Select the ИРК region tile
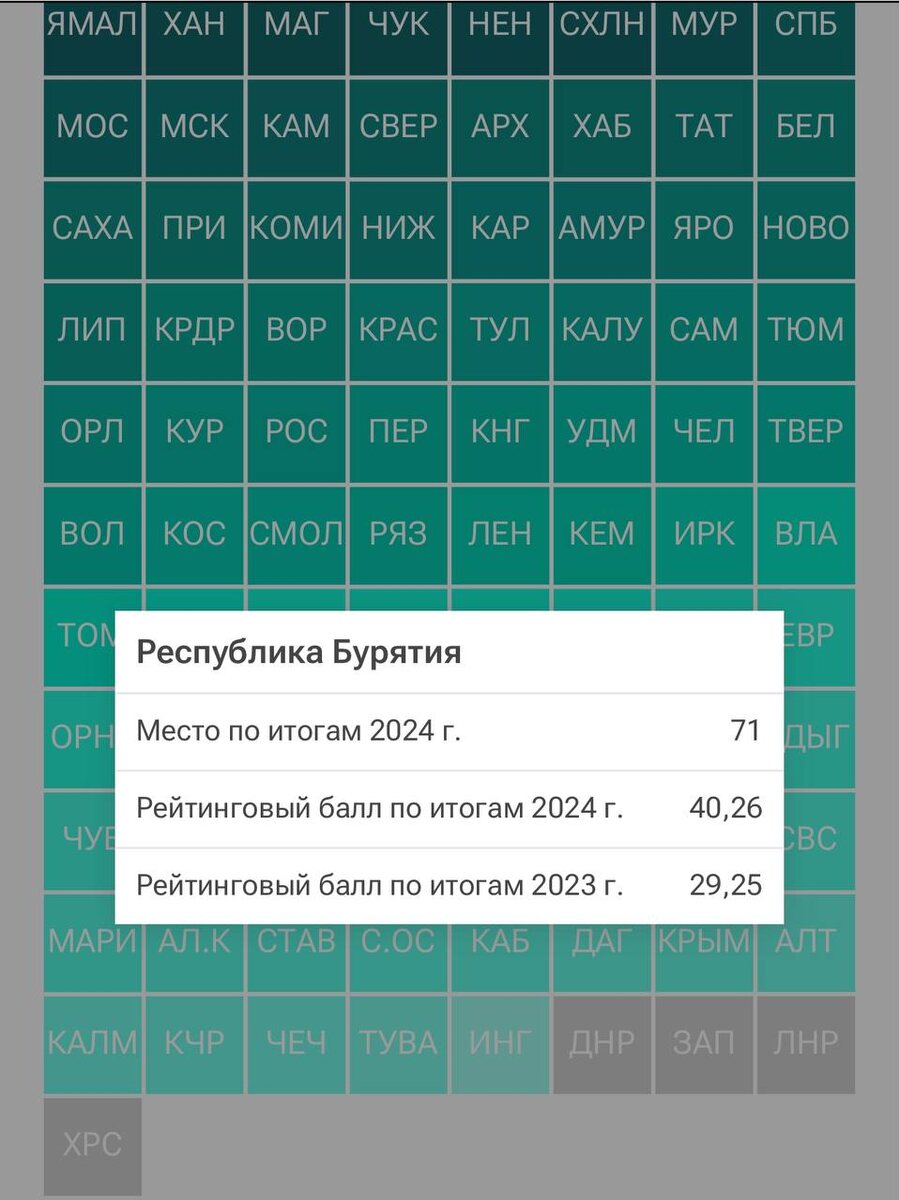The width and height of the screenshot is (899, 1200). pos(704,534)
